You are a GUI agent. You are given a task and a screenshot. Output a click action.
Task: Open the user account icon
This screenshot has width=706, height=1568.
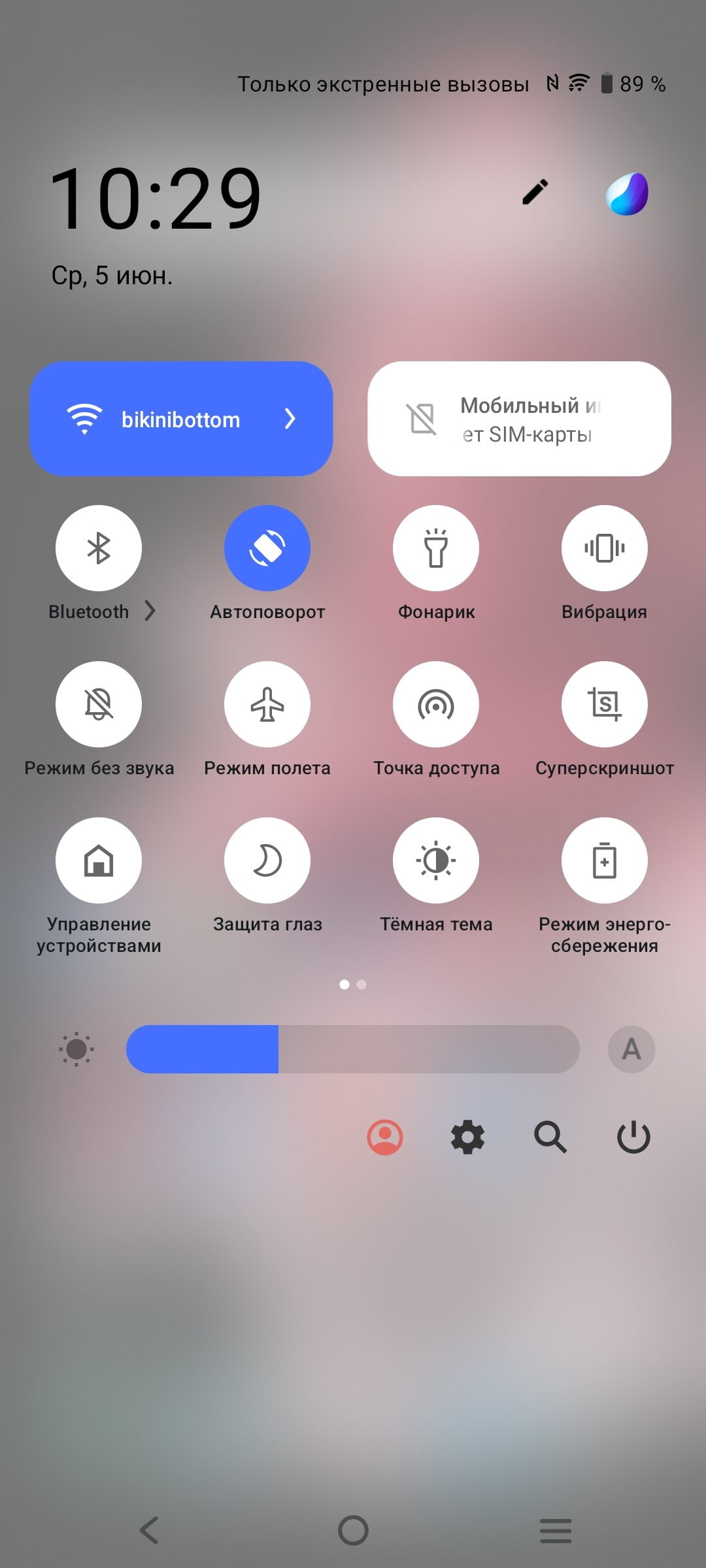[385, 1137]
